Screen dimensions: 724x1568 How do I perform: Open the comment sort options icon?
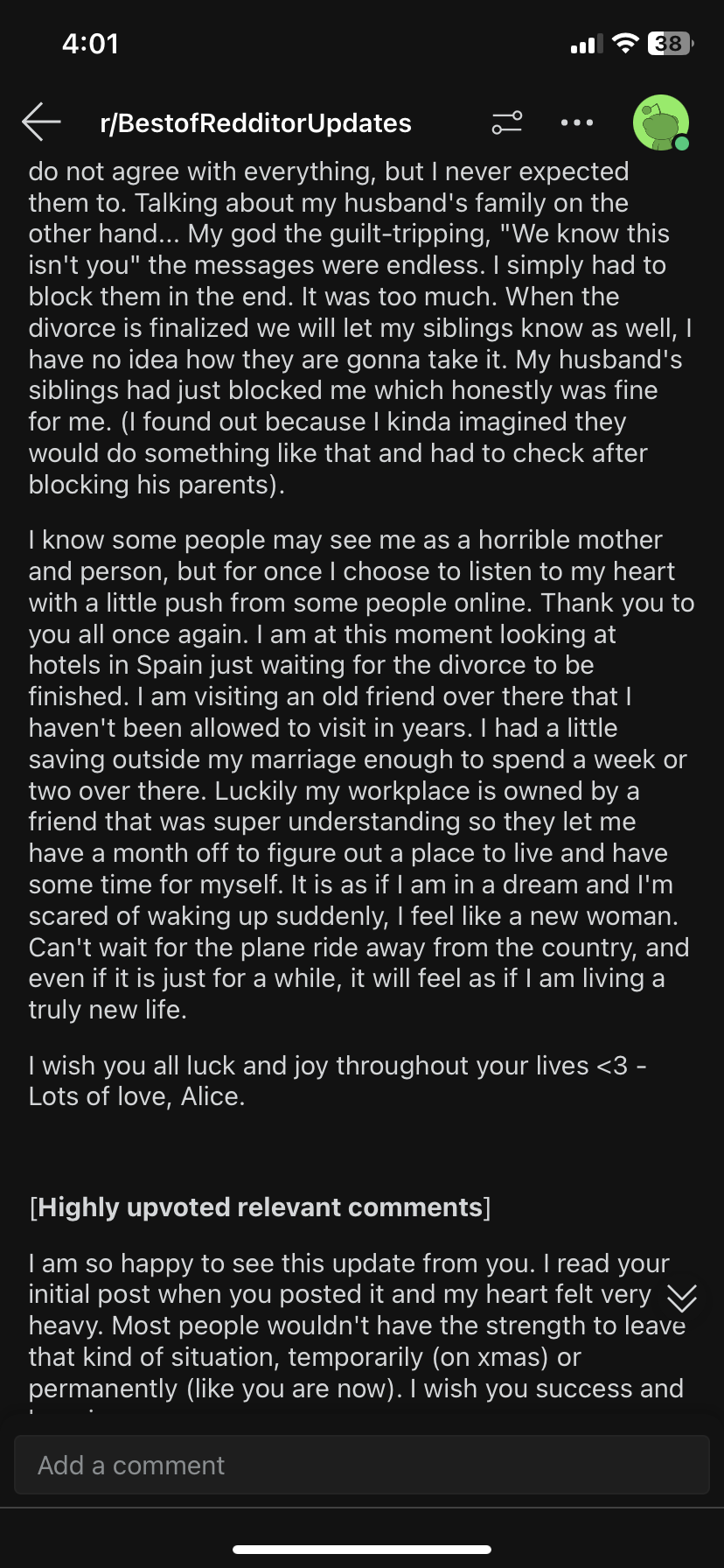point(507,122)
